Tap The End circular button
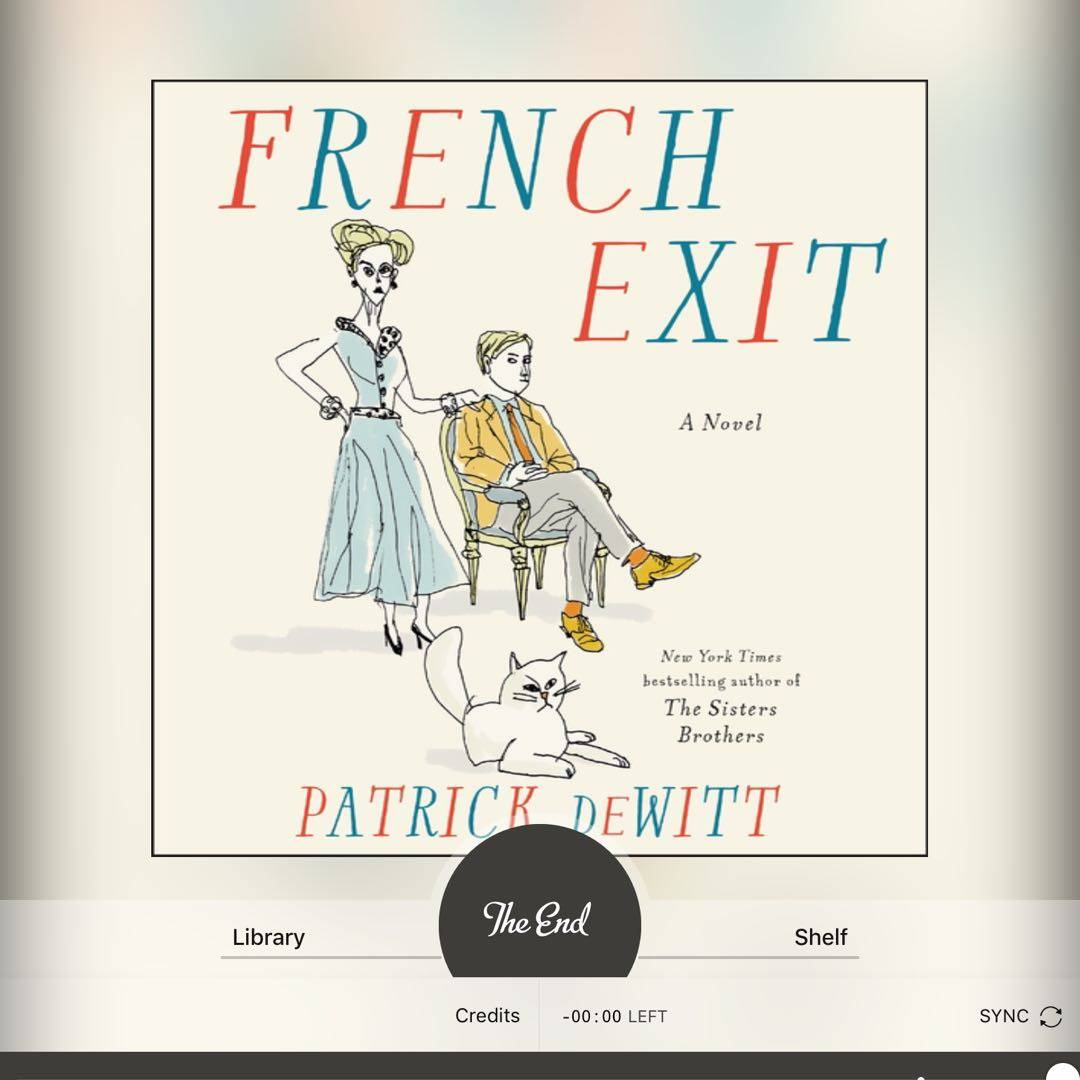1080x1080 pixels. click(x=539, y=915)
